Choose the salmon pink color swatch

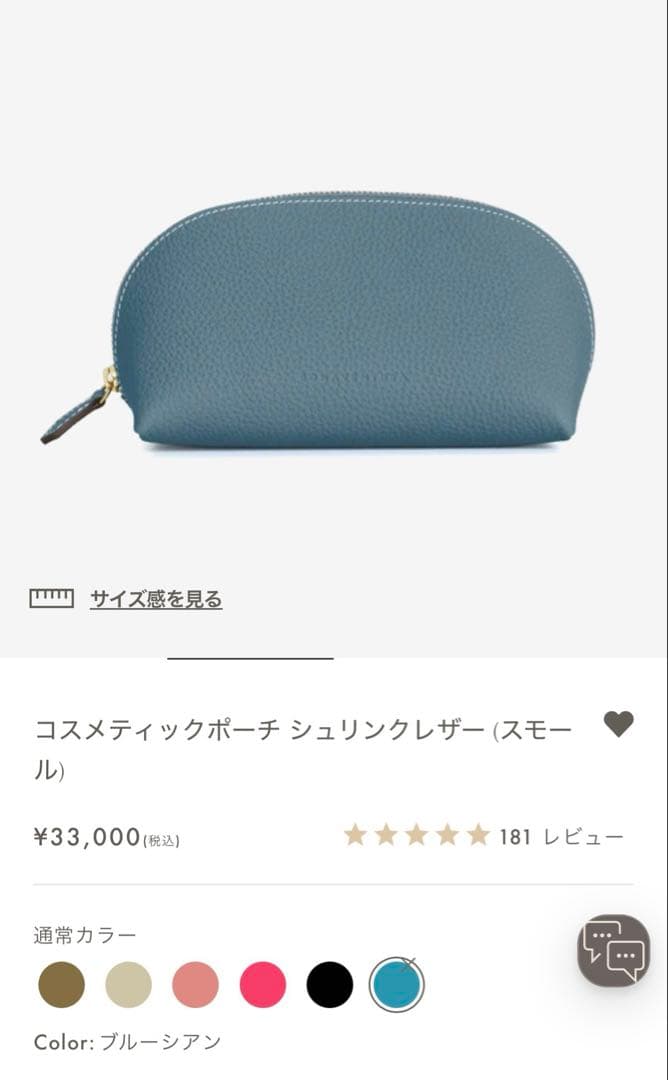(196, 984)
